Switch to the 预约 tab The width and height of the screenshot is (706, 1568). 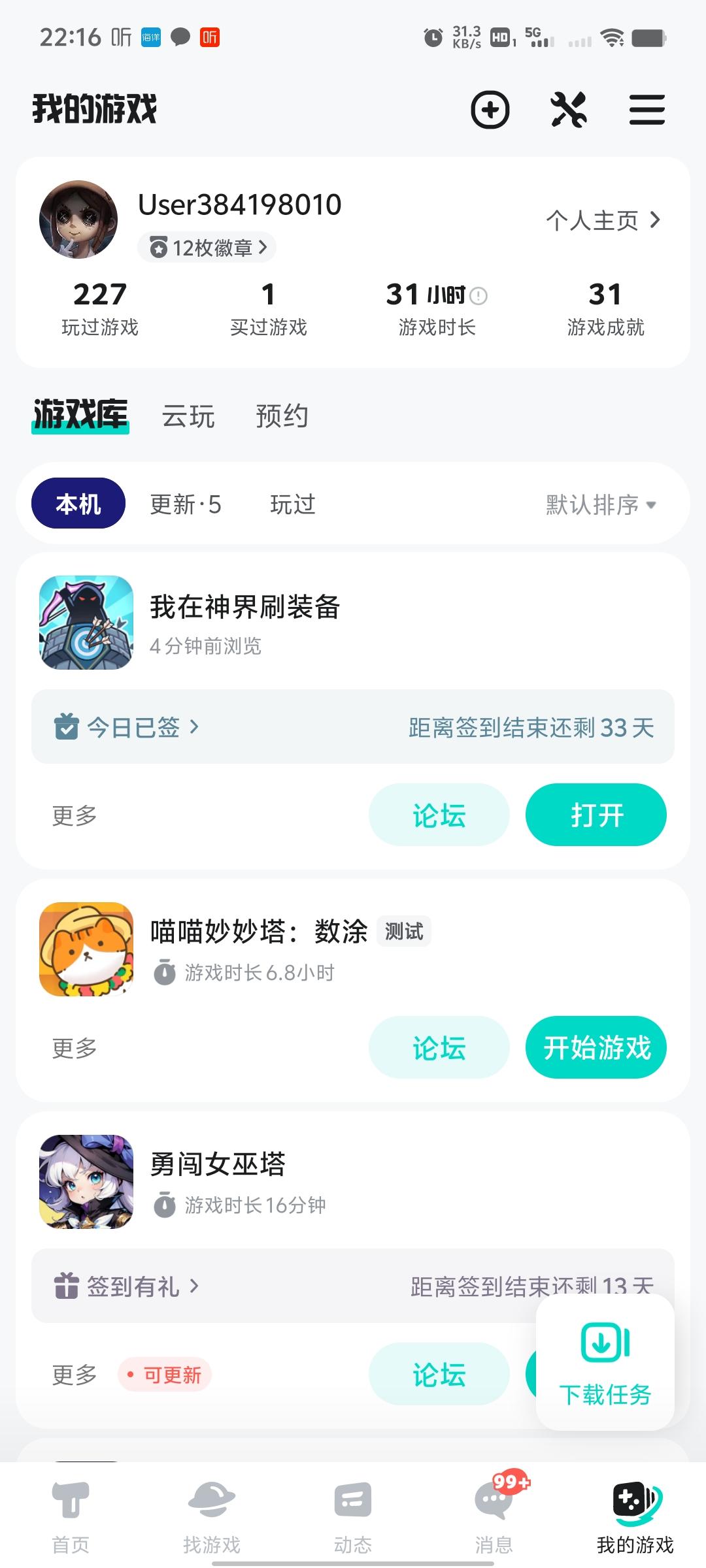tap(282, 416)
